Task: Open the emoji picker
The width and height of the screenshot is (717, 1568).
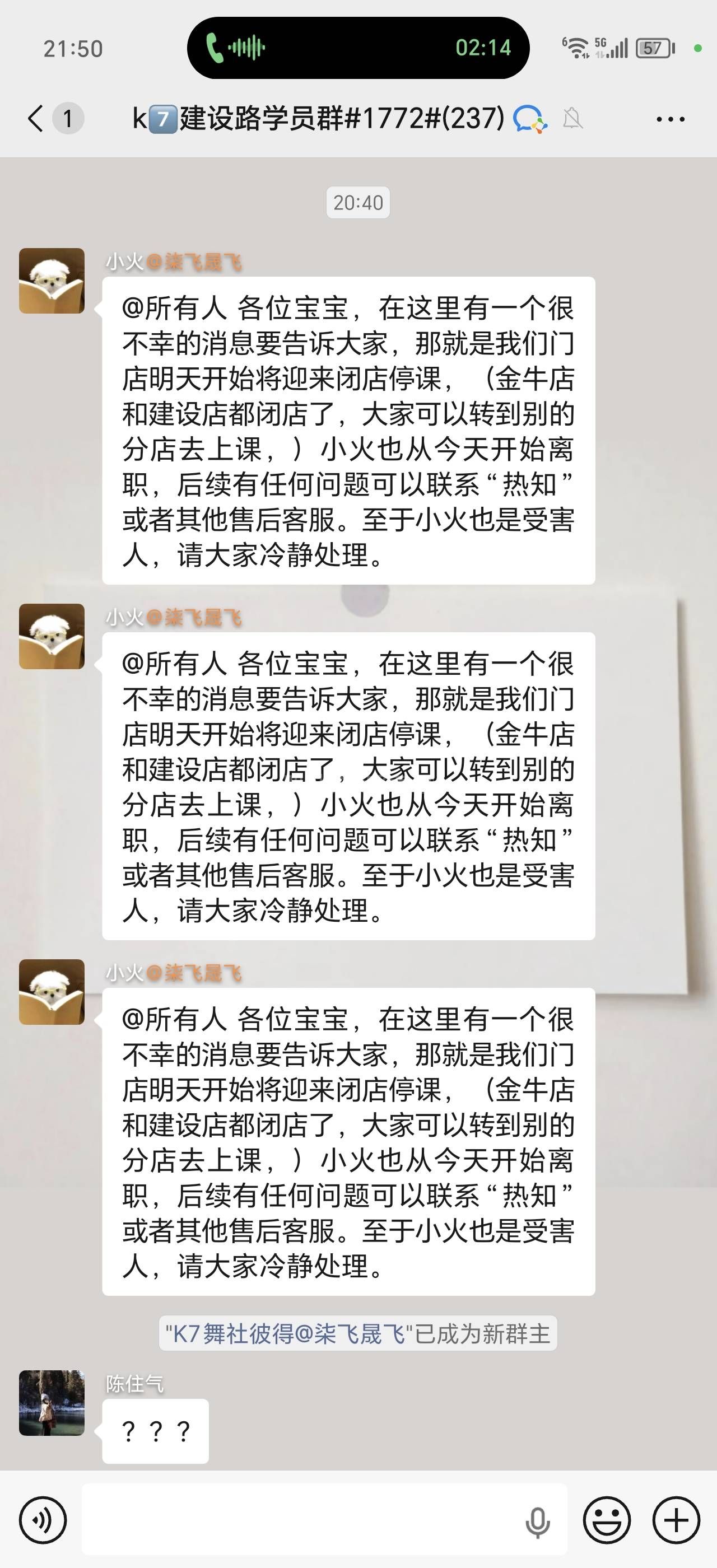Action: [606, 1520]
